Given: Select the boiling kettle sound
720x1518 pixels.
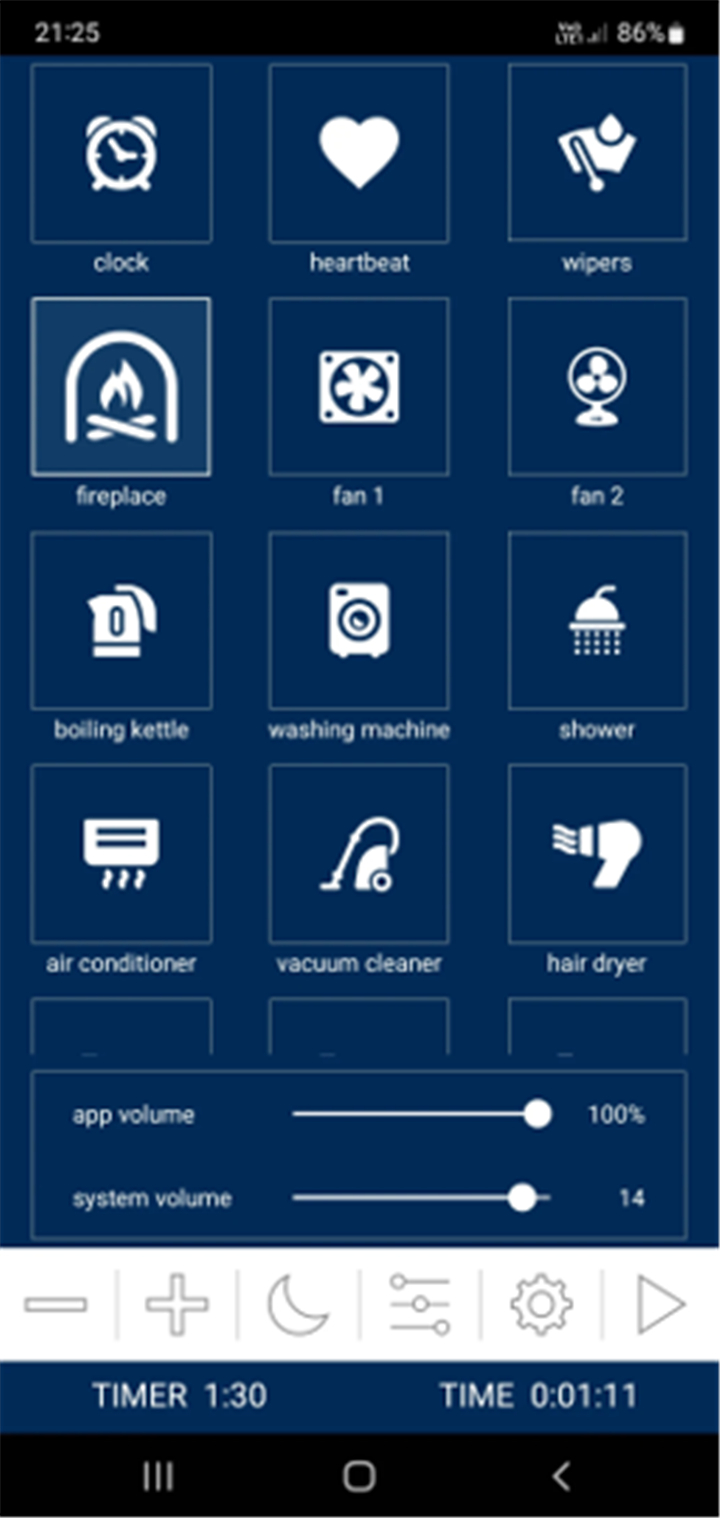Looking at the screenshot, I should point(121,621).
